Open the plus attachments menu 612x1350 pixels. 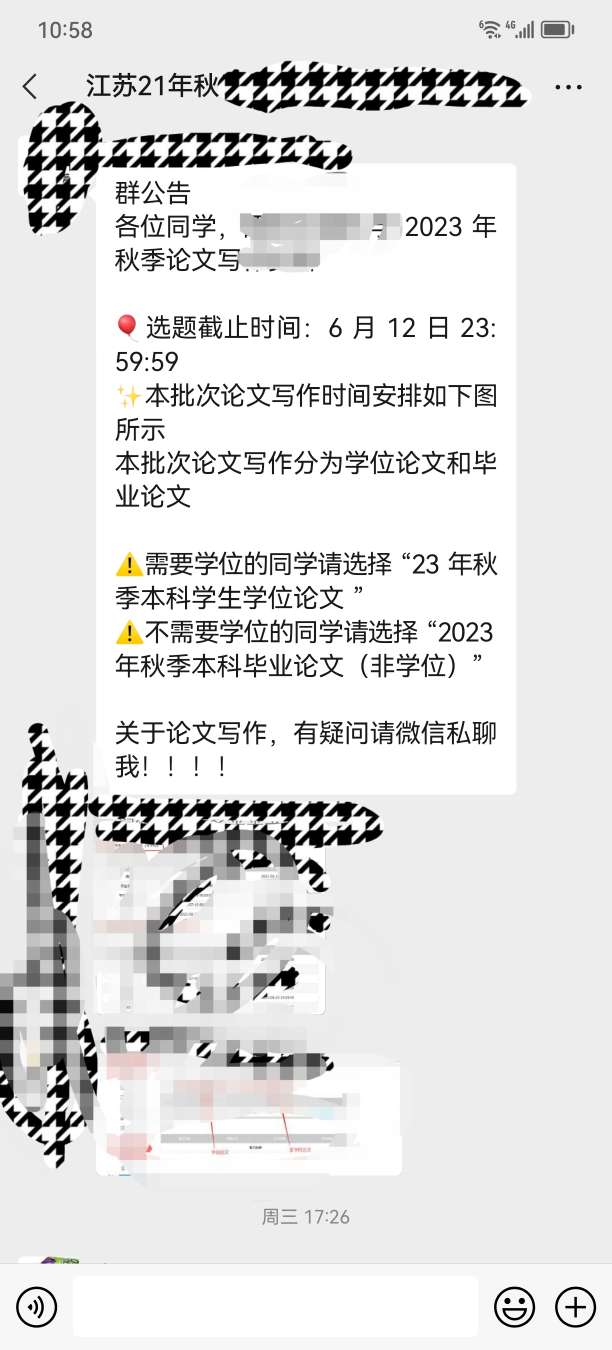click(575, 1306)
